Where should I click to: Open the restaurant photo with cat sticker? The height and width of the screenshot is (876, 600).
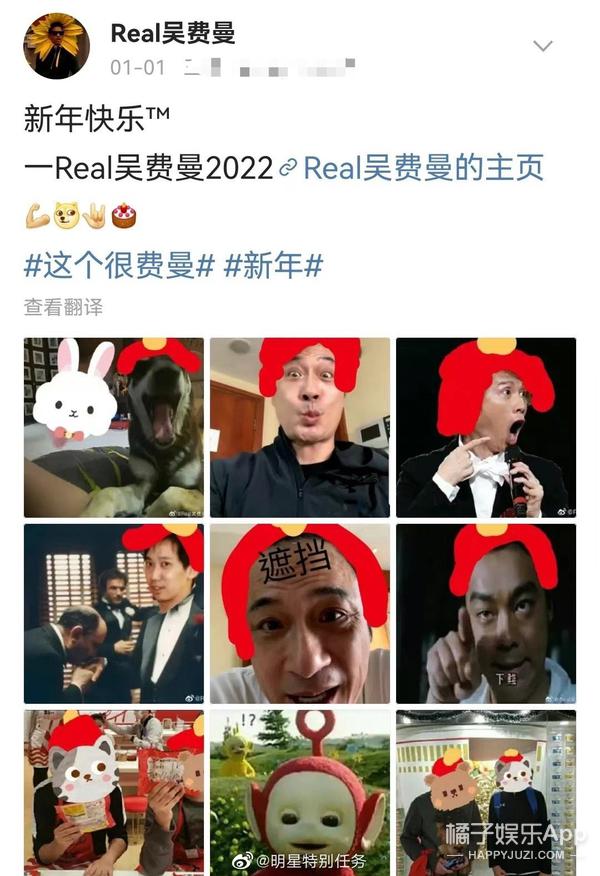[x=113, y=792]
